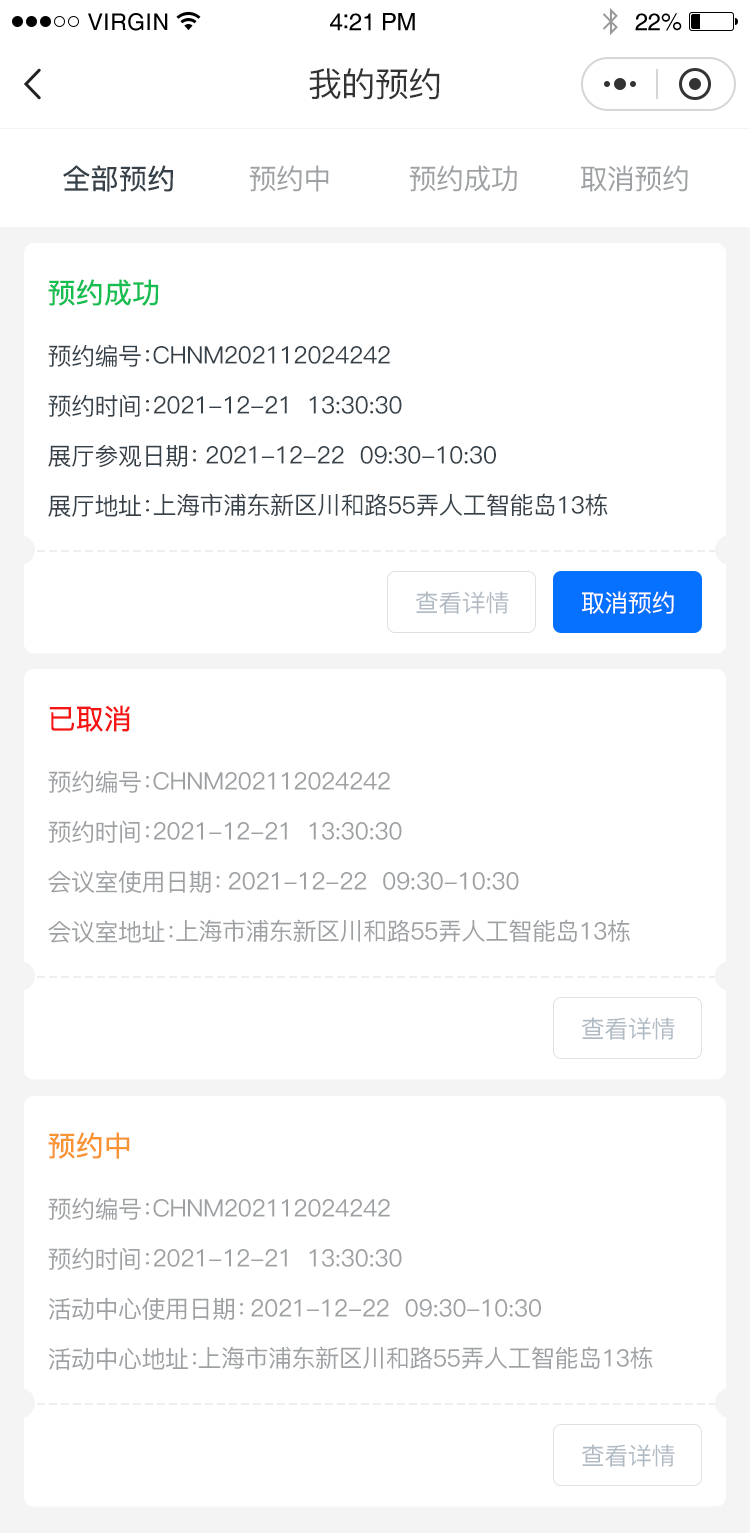Open the mini program options menu (three dots)

click(619, 84)
